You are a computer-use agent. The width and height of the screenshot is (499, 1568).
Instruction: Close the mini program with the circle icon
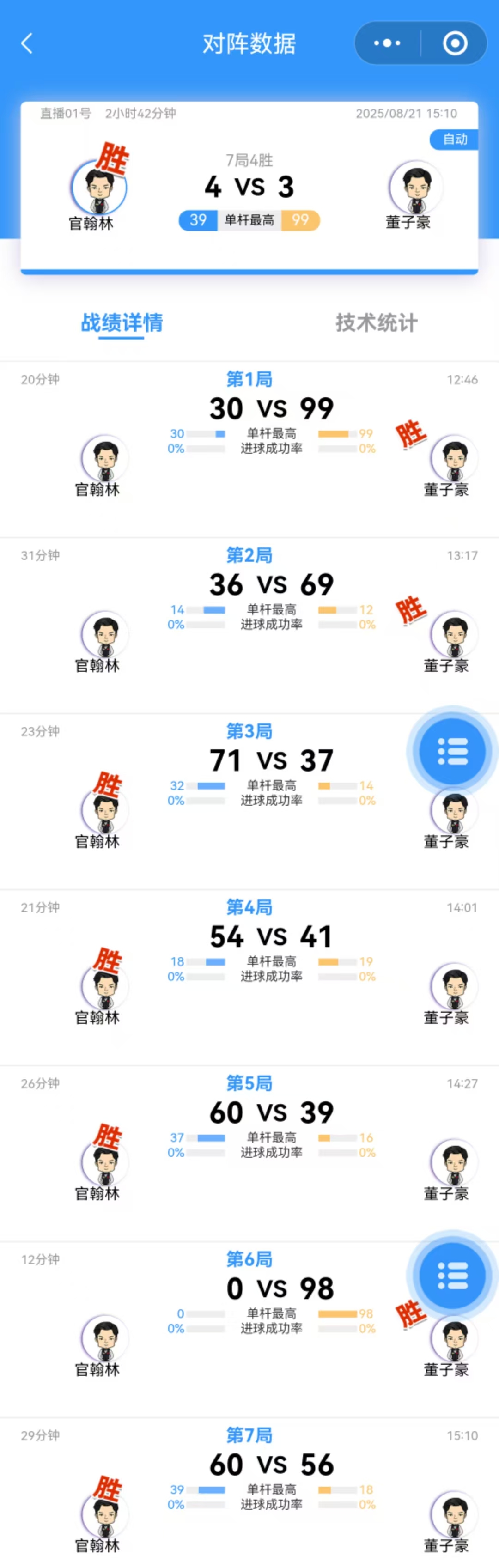click(x=455, y=43)
